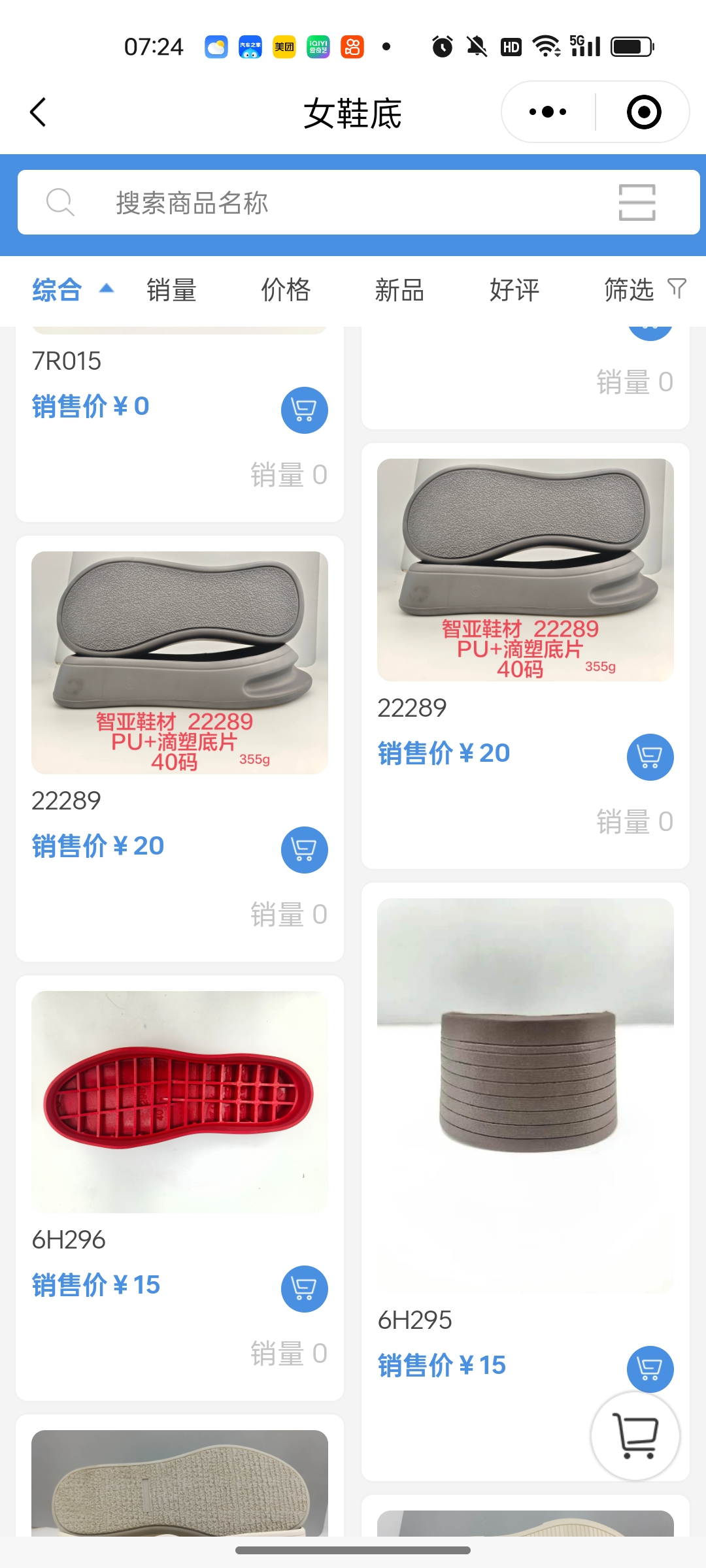Open the mini-program three-dot menu
706x1568 pixels.
pos(548,112)
